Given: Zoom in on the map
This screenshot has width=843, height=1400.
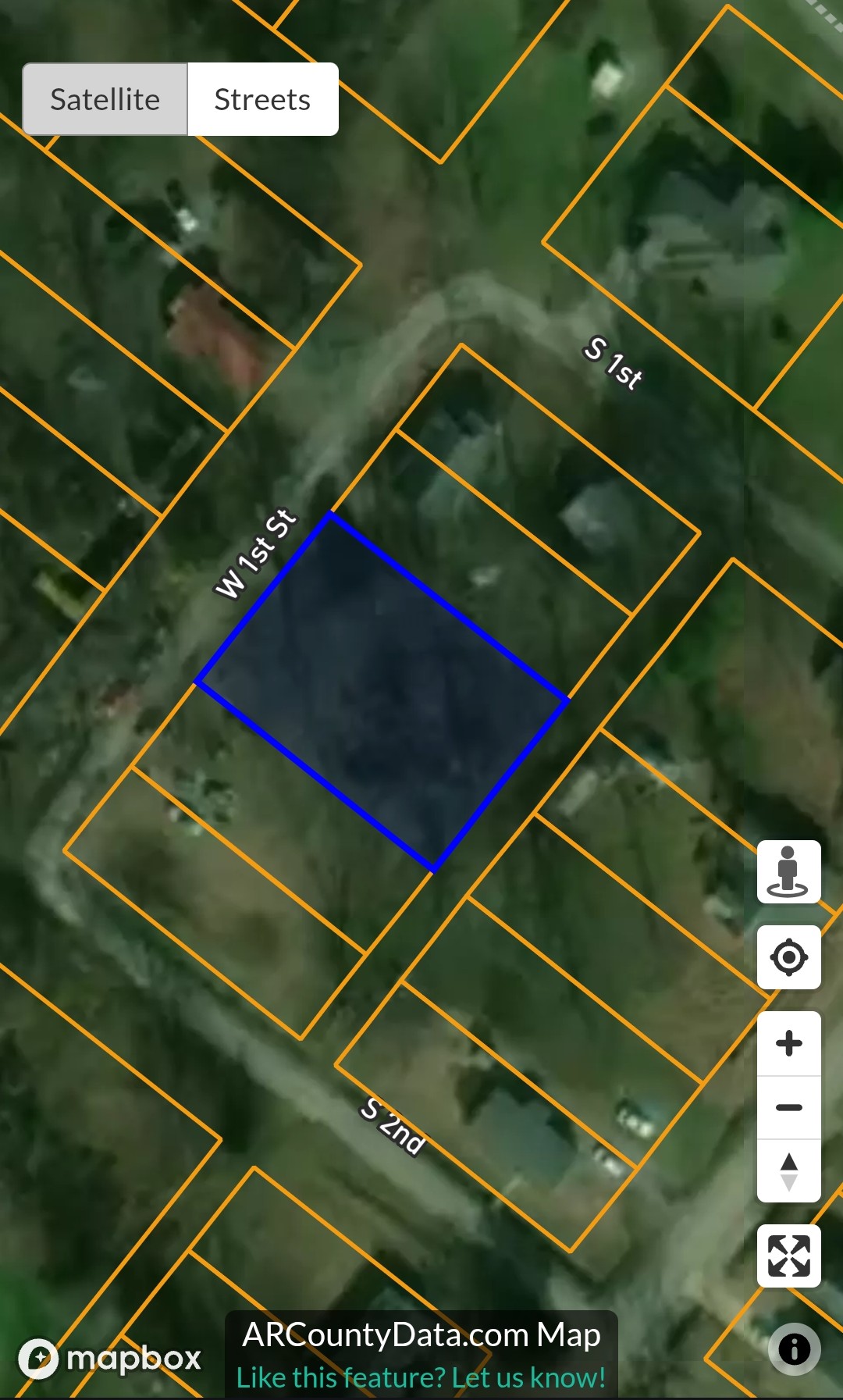Looking at the screenshot, I should pyautogui.click(x=788, y=1043).
